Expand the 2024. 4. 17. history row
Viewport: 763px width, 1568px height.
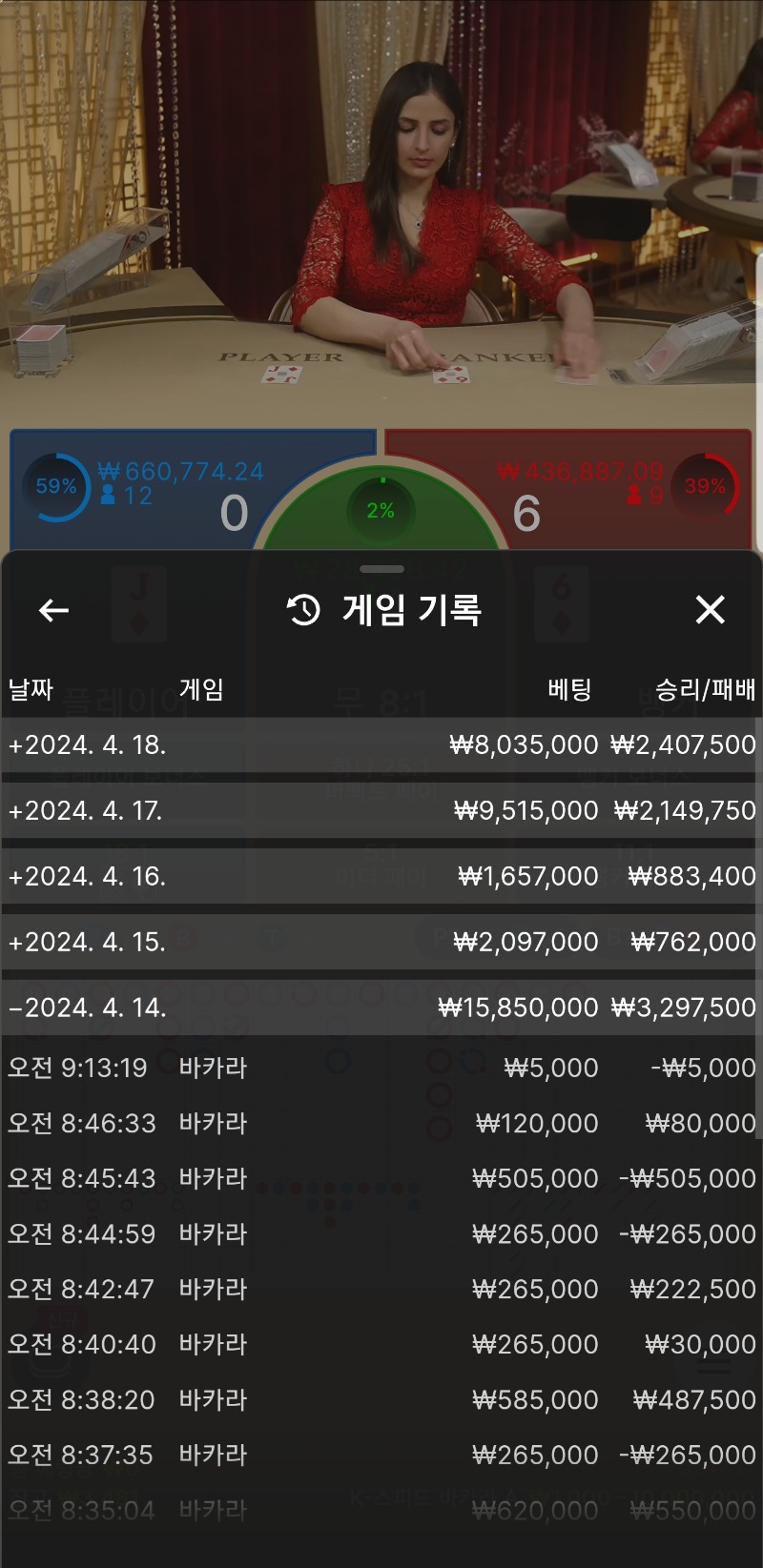[381, 810]
